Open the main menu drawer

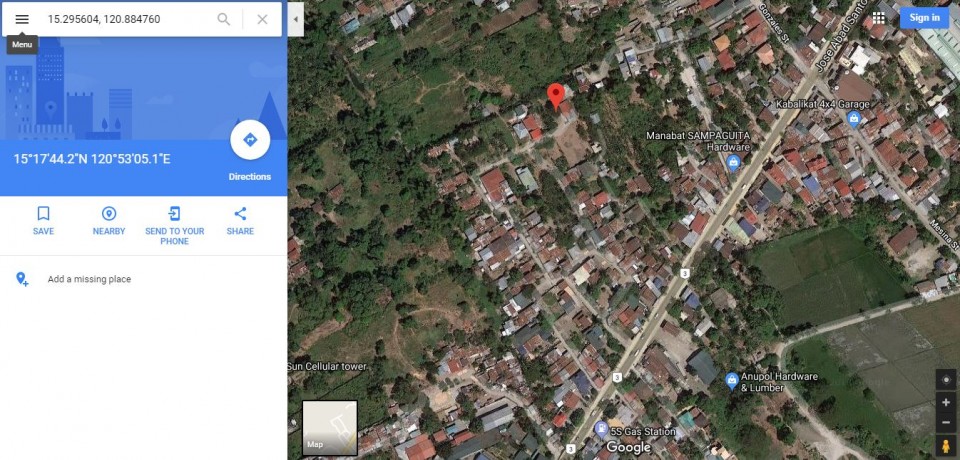22,19
